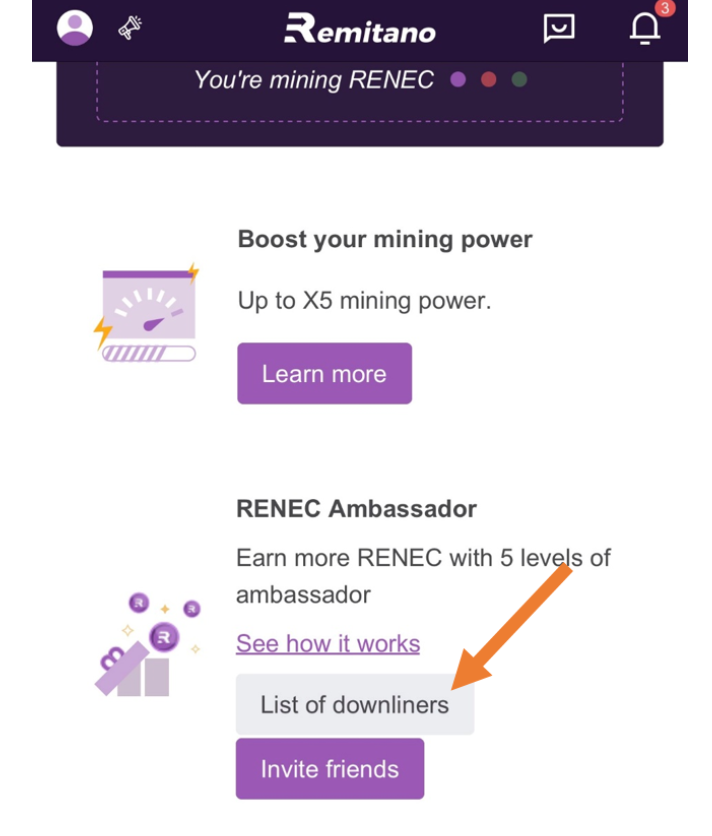
Task: Tap the Invite friends button
Action: click(330, 769)
